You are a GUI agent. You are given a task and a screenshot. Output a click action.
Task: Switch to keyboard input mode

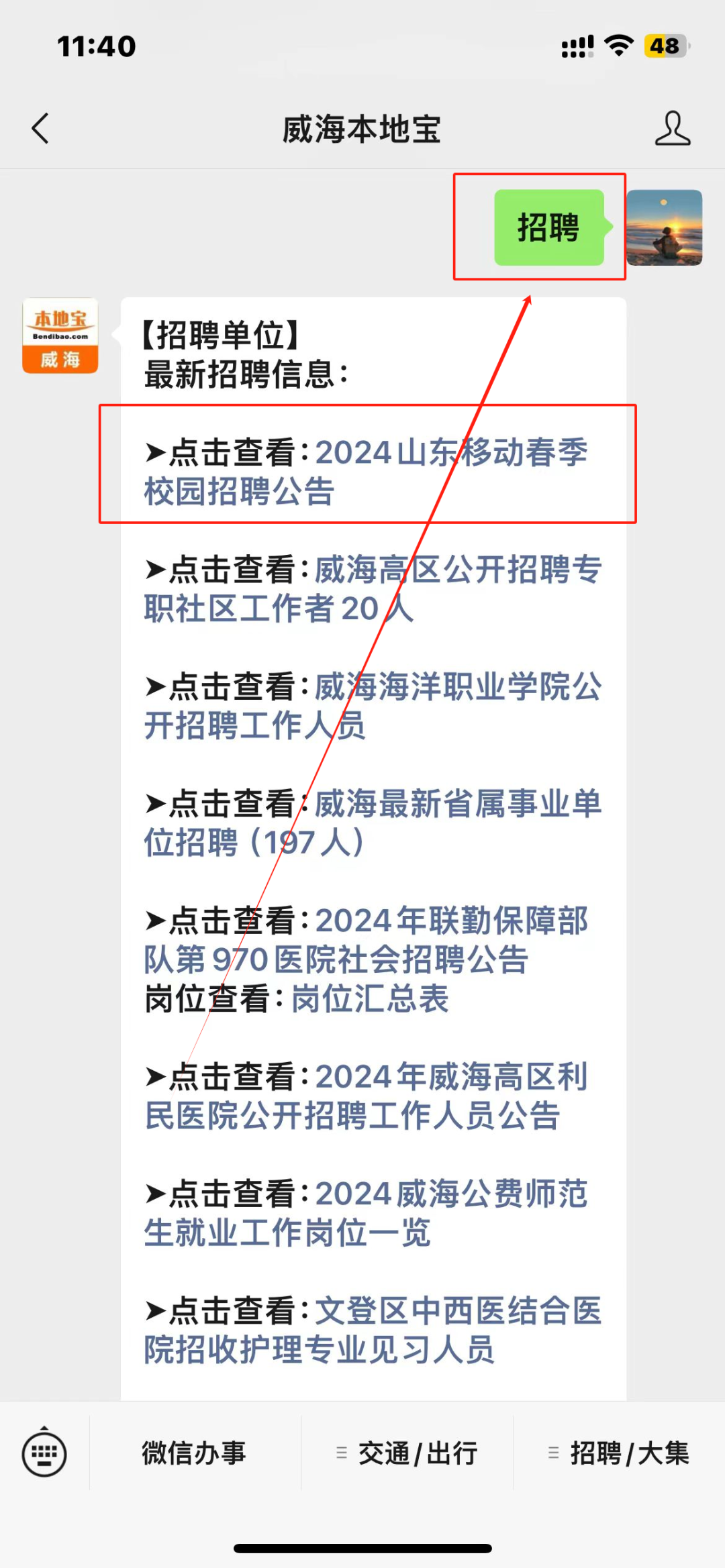[44, 1453]
